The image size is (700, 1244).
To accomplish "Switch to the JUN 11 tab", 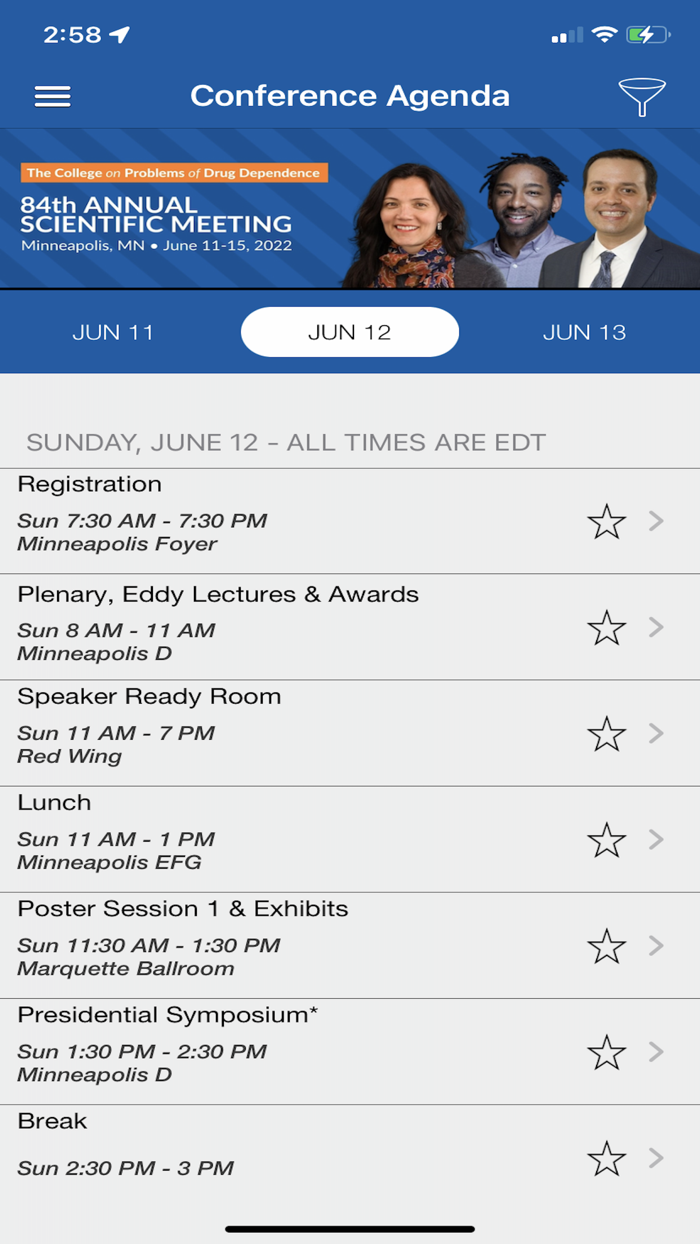I will pyautogui.click(x=113, y=333).
